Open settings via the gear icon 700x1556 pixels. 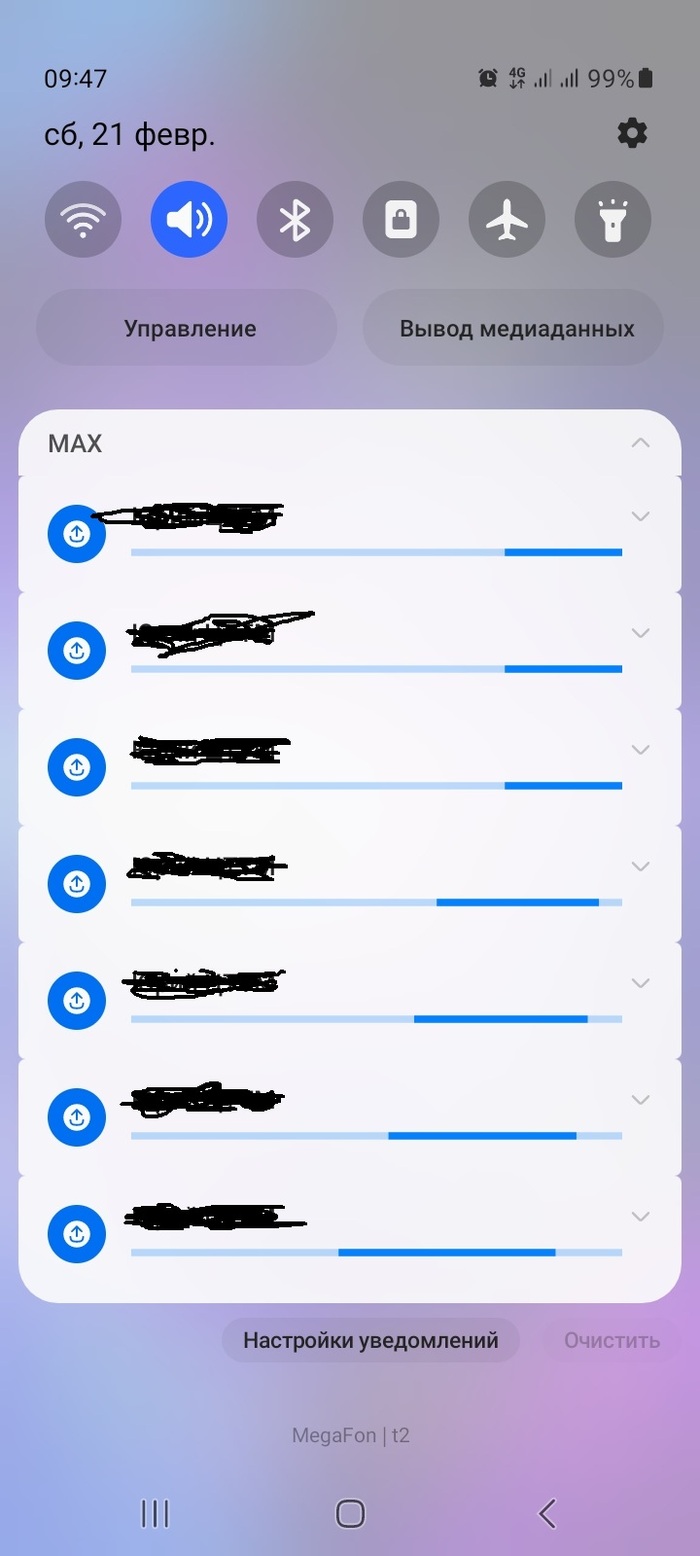(x=632, y=133)
